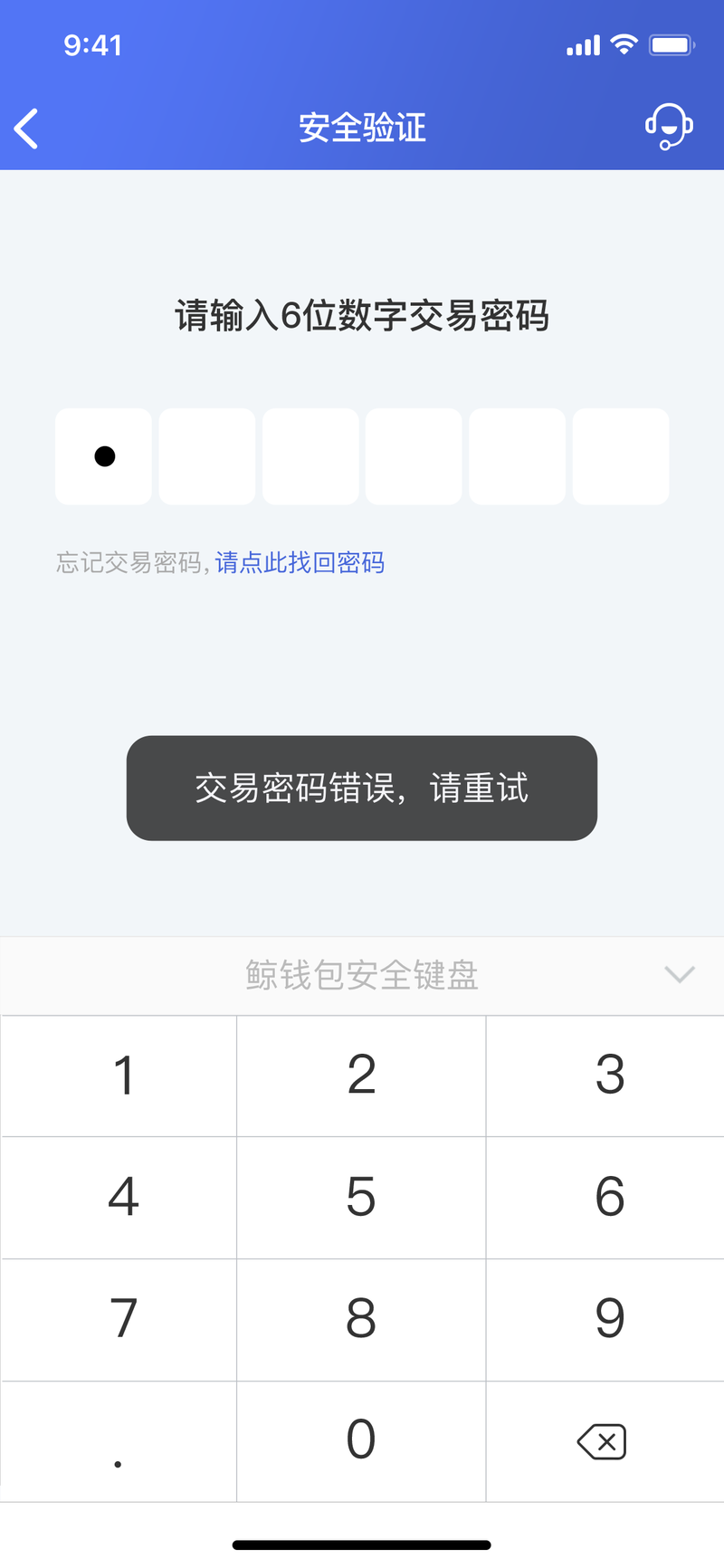Tap the first password digit box
The height and width of the screenshot is (1568, 724).
coord(103,456)
